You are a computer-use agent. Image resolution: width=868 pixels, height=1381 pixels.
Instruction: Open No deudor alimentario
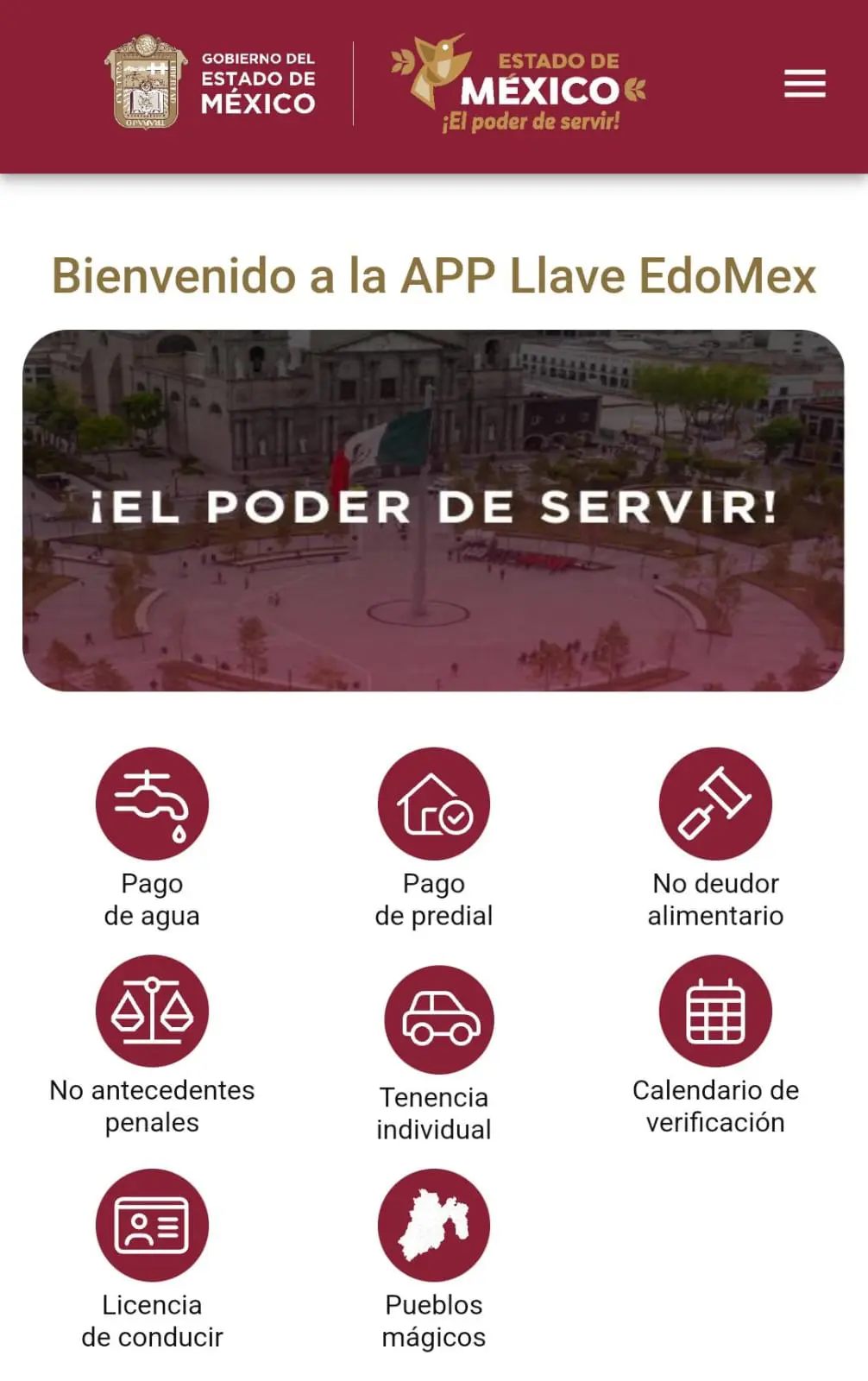(715, 804)
